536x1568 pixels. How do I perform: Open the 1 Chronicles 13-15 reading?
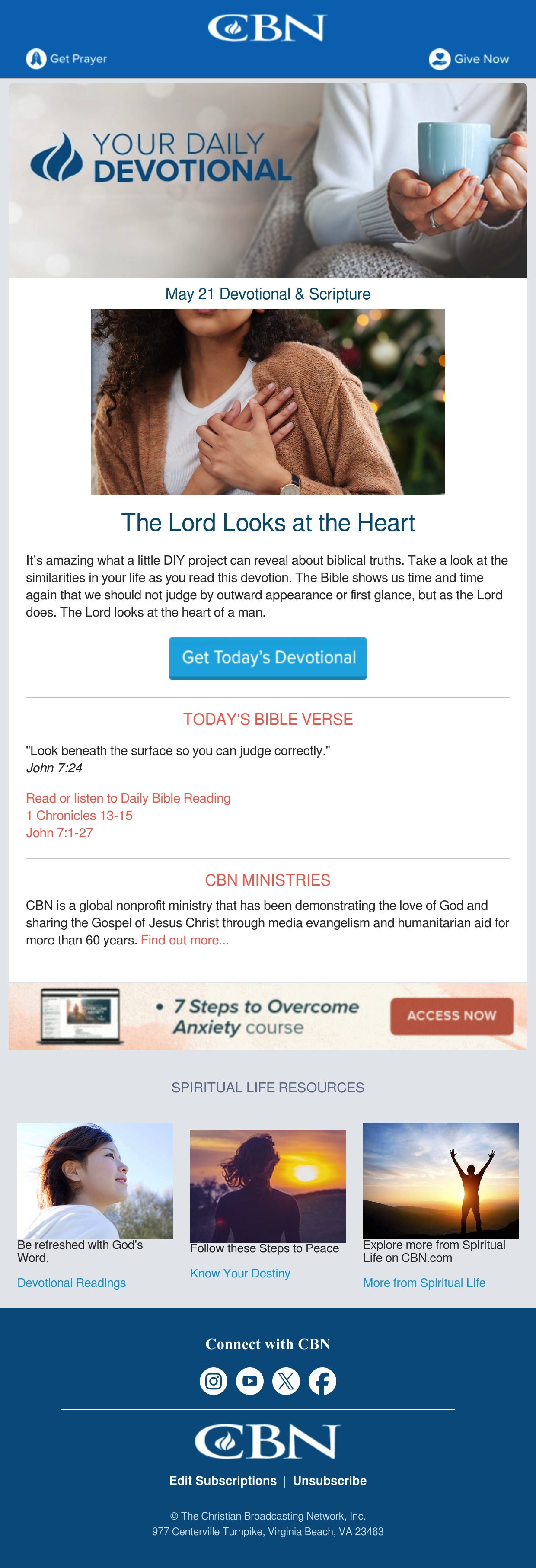point(79,816)
